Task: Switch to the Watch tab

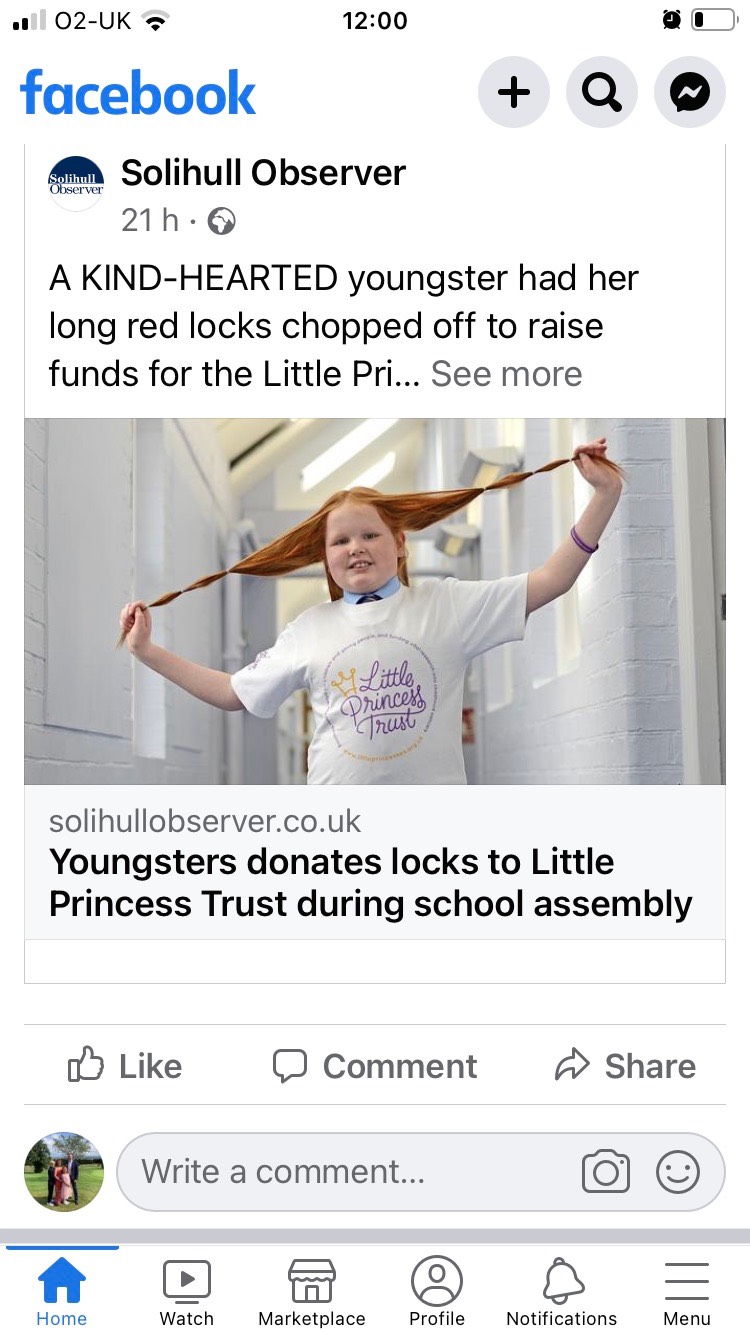Action: point(187,1291)
